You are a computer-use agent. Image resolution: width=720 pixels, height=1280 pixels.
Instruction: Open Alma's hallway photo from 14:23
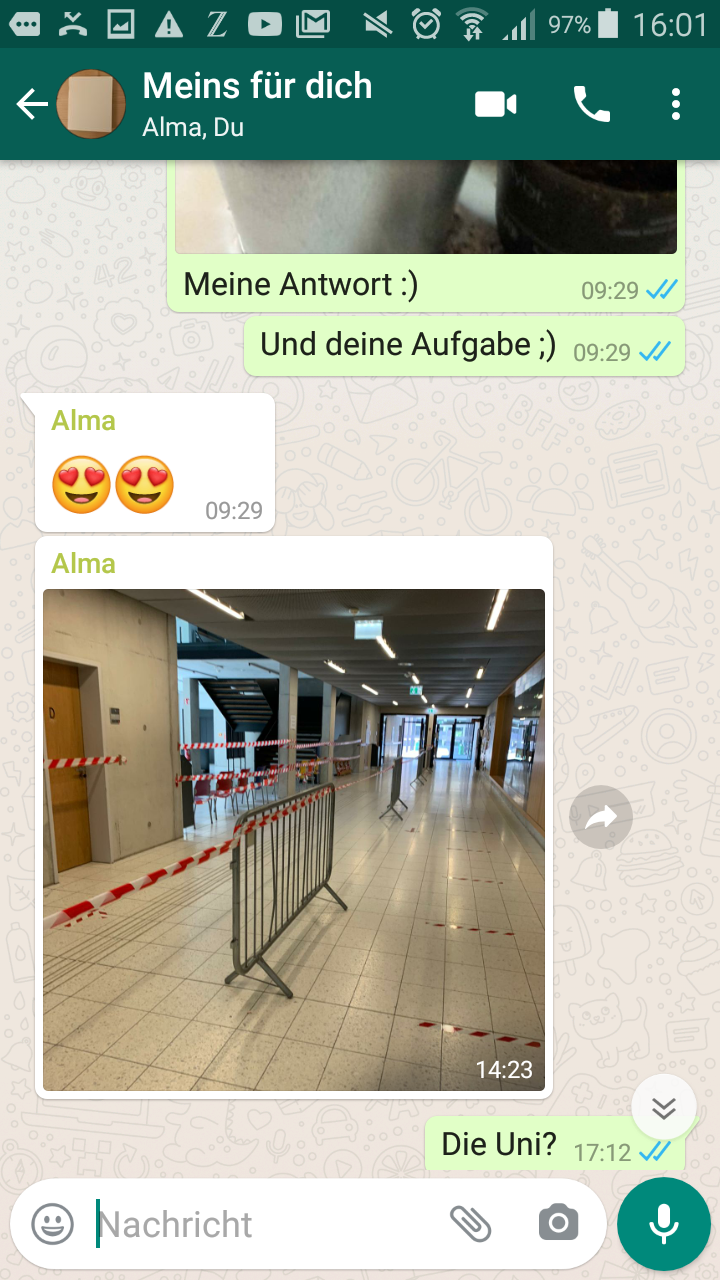click(294, 839)
